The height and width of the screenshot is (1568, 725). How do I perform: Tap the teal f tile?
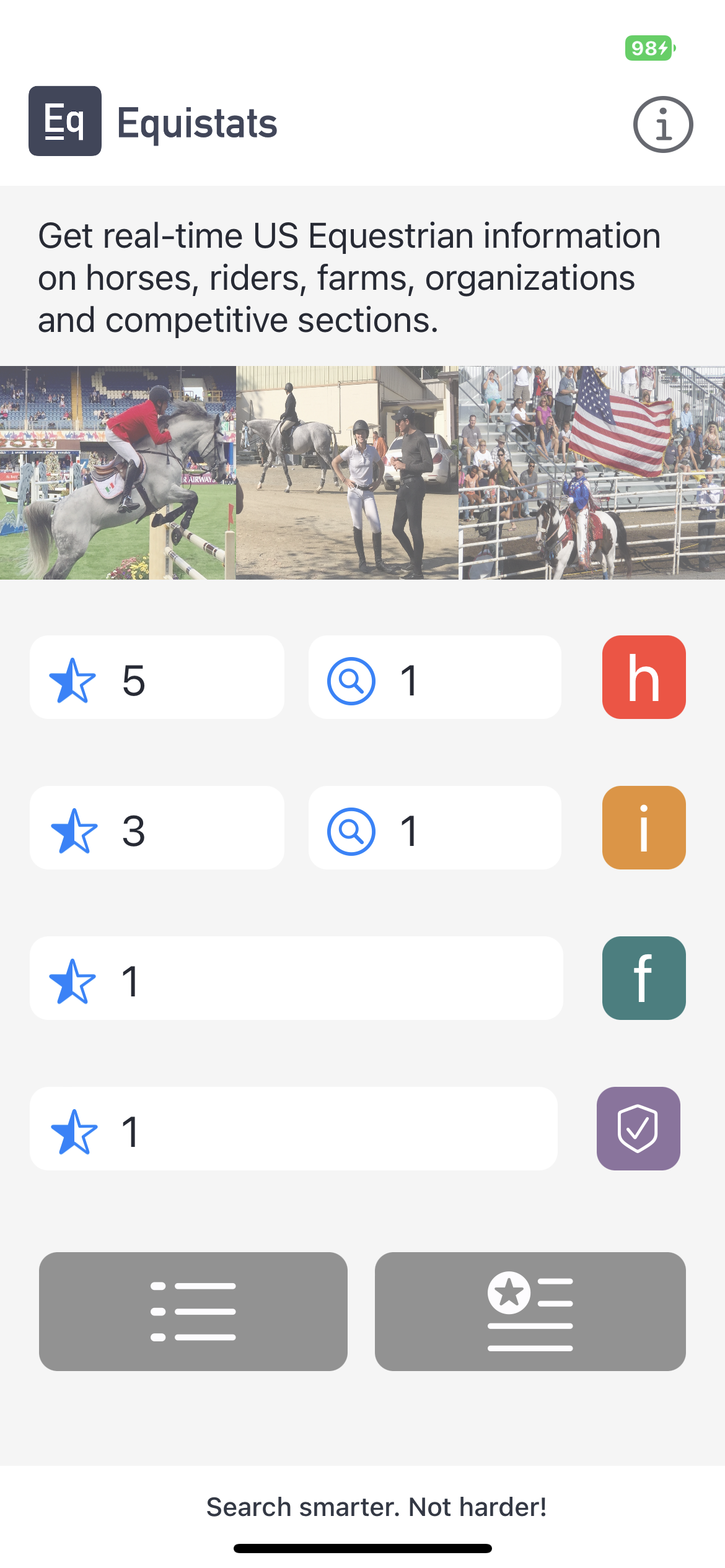pos(643,978)
